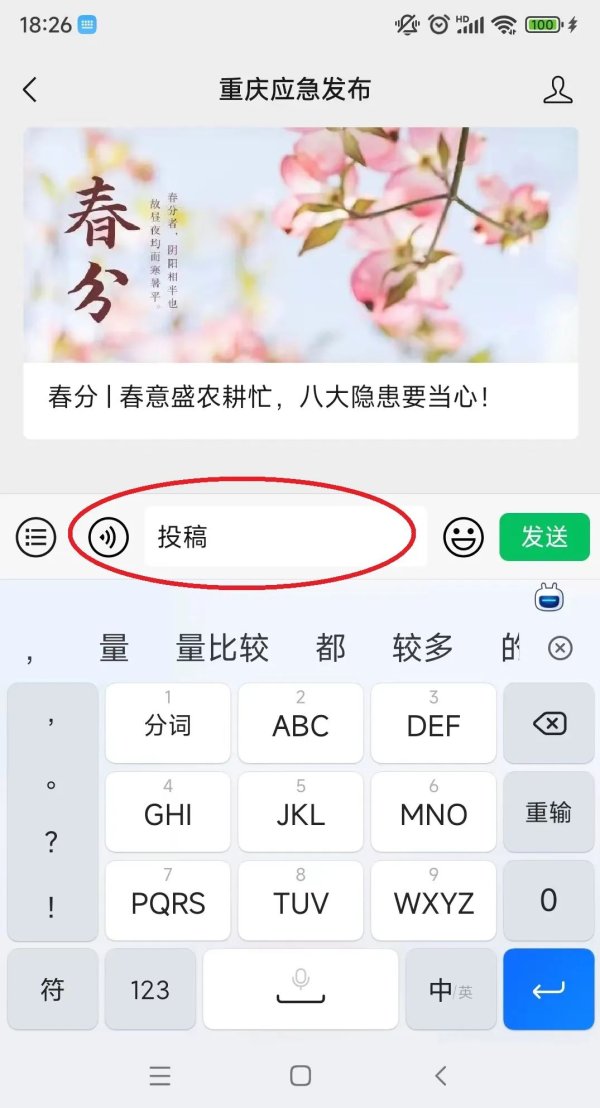Go back from 重庆应急发布 chat

click(30, 90)
